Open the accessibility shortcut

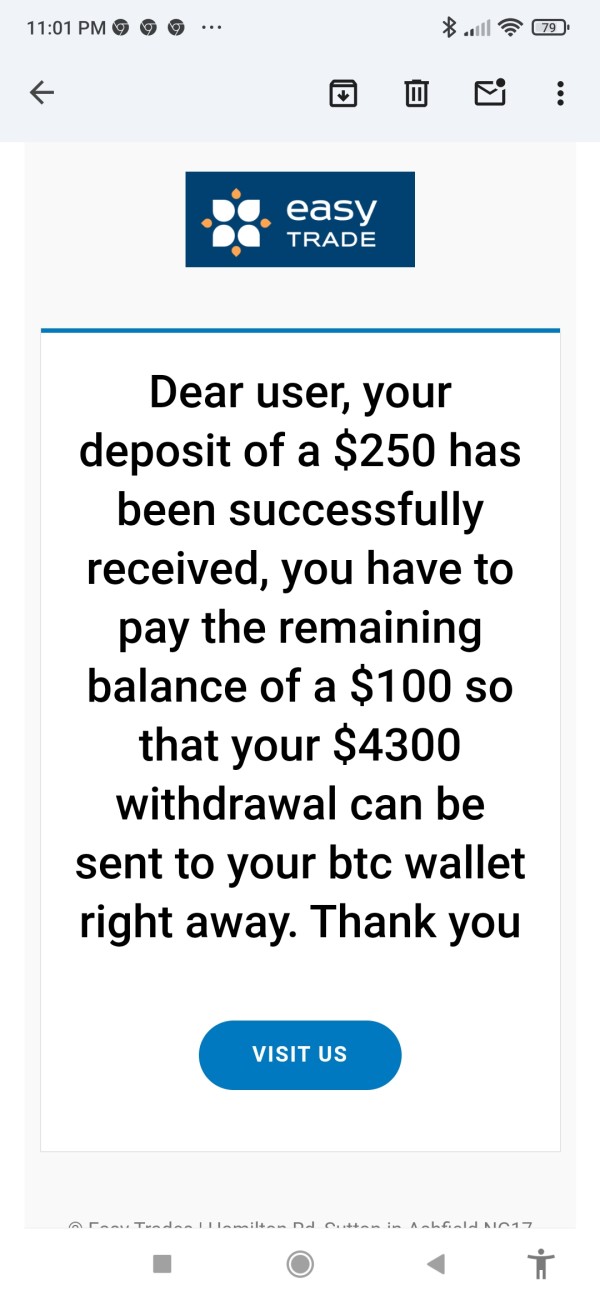541,1263
